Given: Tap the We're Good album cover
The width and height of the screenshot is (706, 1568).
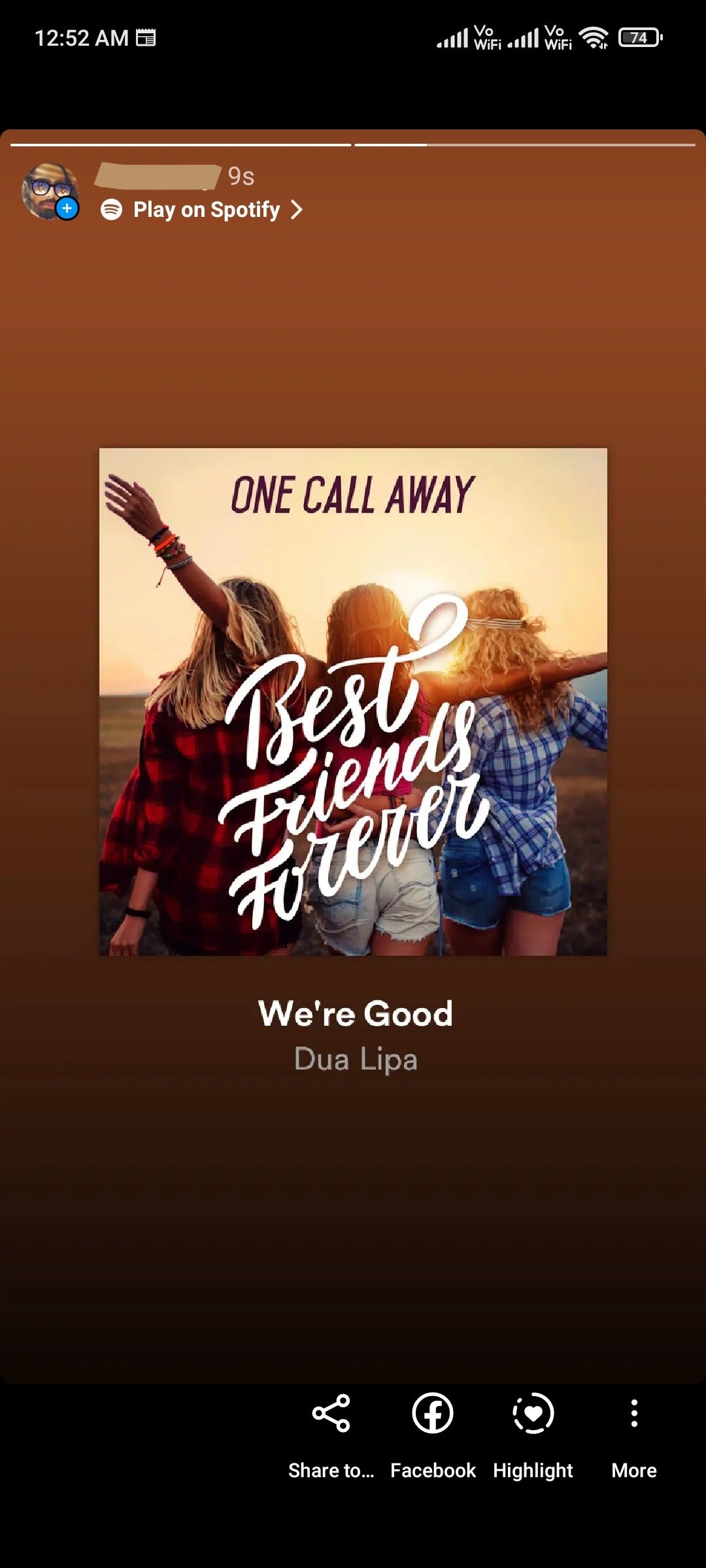Looking at the screenshot, I should coord(353,702).
